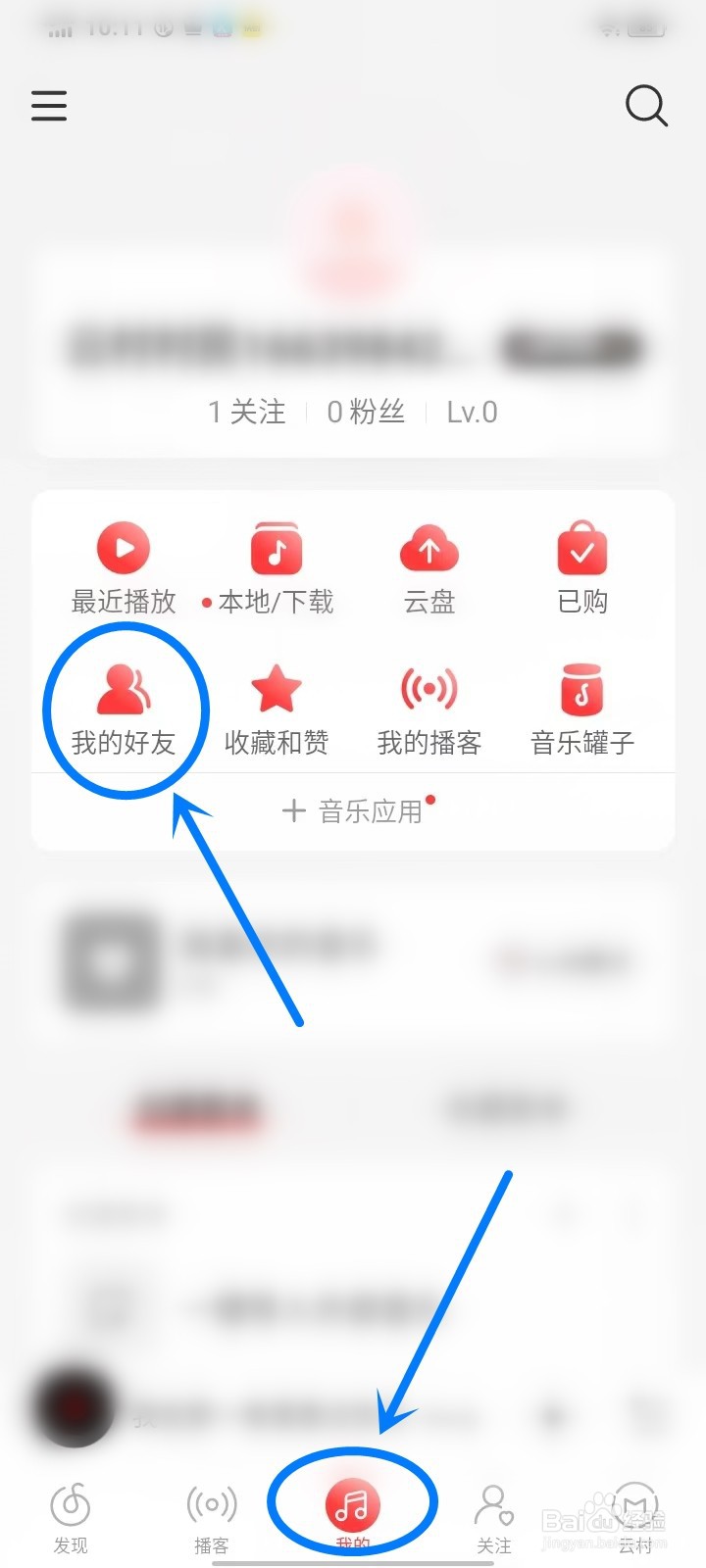Open 我的好友 friends list
Screen dimensions: 706x1568
click(122, 708)
